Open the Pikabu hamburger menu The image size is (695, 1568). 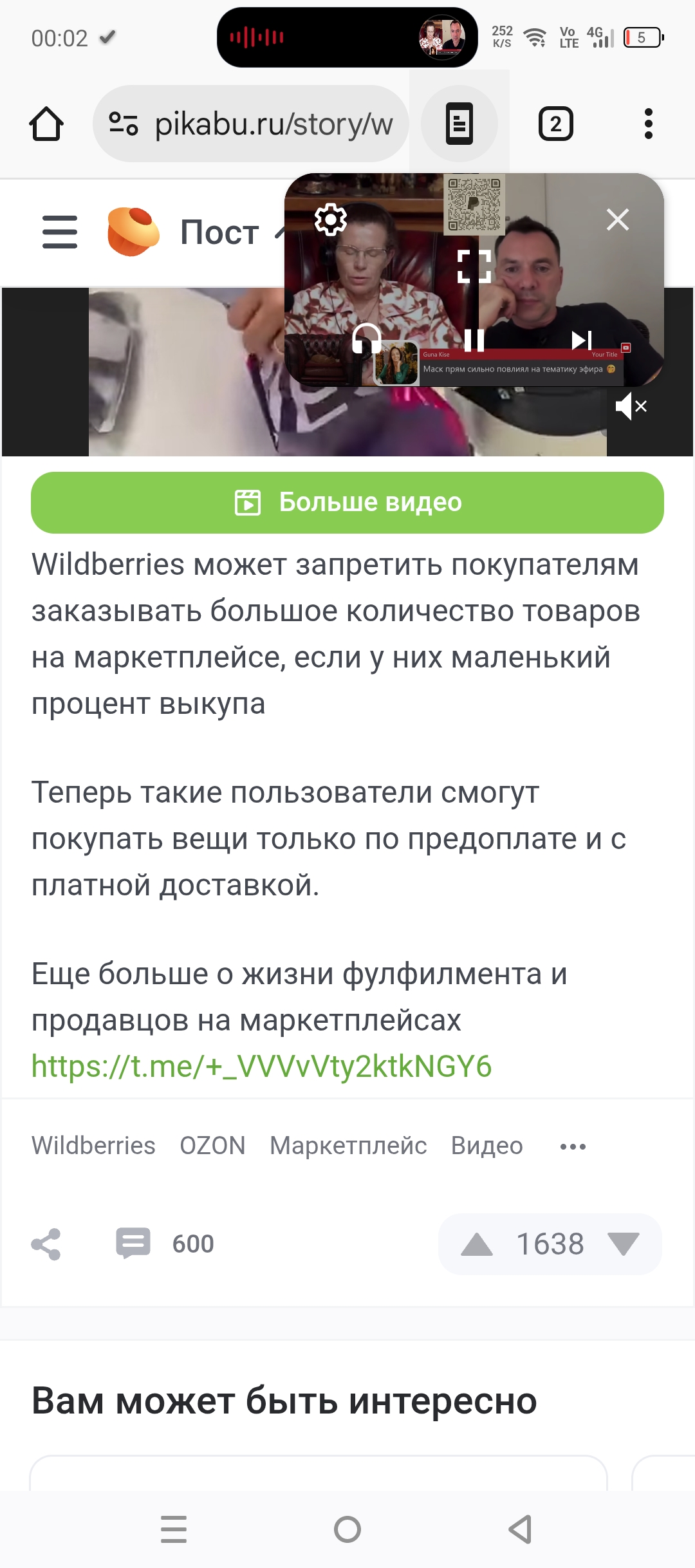click(x=60, y=232)
